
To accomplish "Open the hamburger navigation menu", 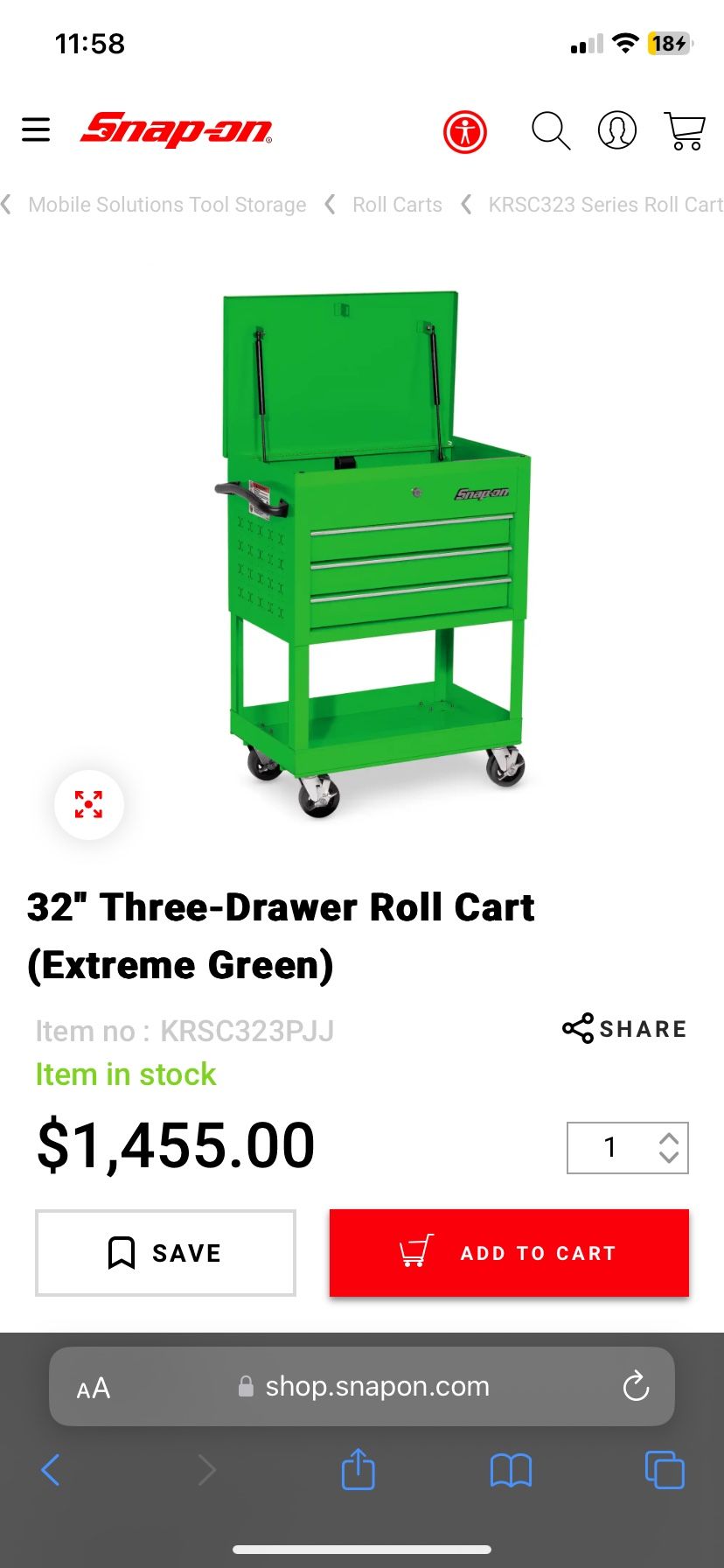I will (x=35, y=129).
